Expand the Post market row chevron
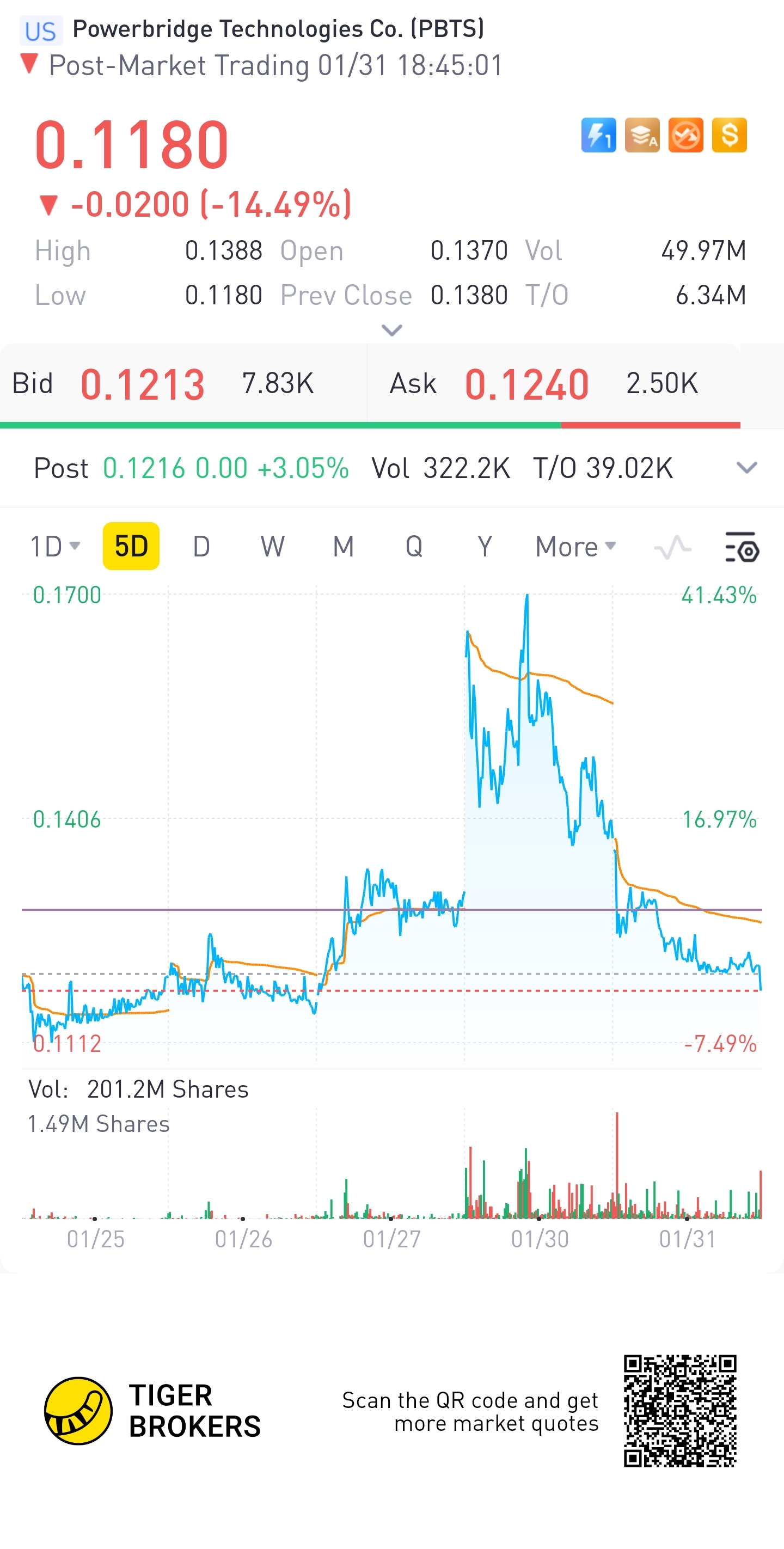The height and width of the screenshot is (1549, 784). pos(747,468)
